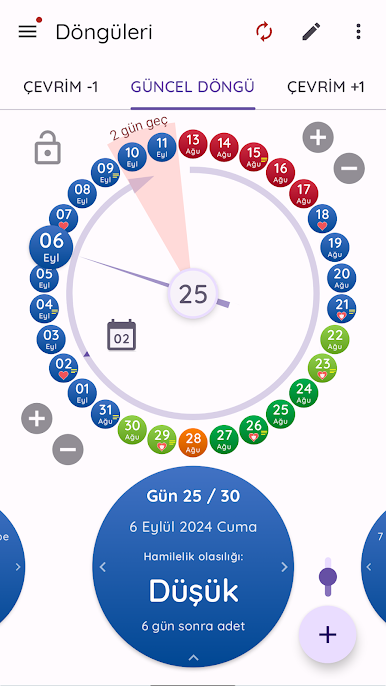The width and height of the screenshot is (386, 686).
Task: Toggle the padlock lock icon
Action: pyautogui.click(x=48, y=148)
